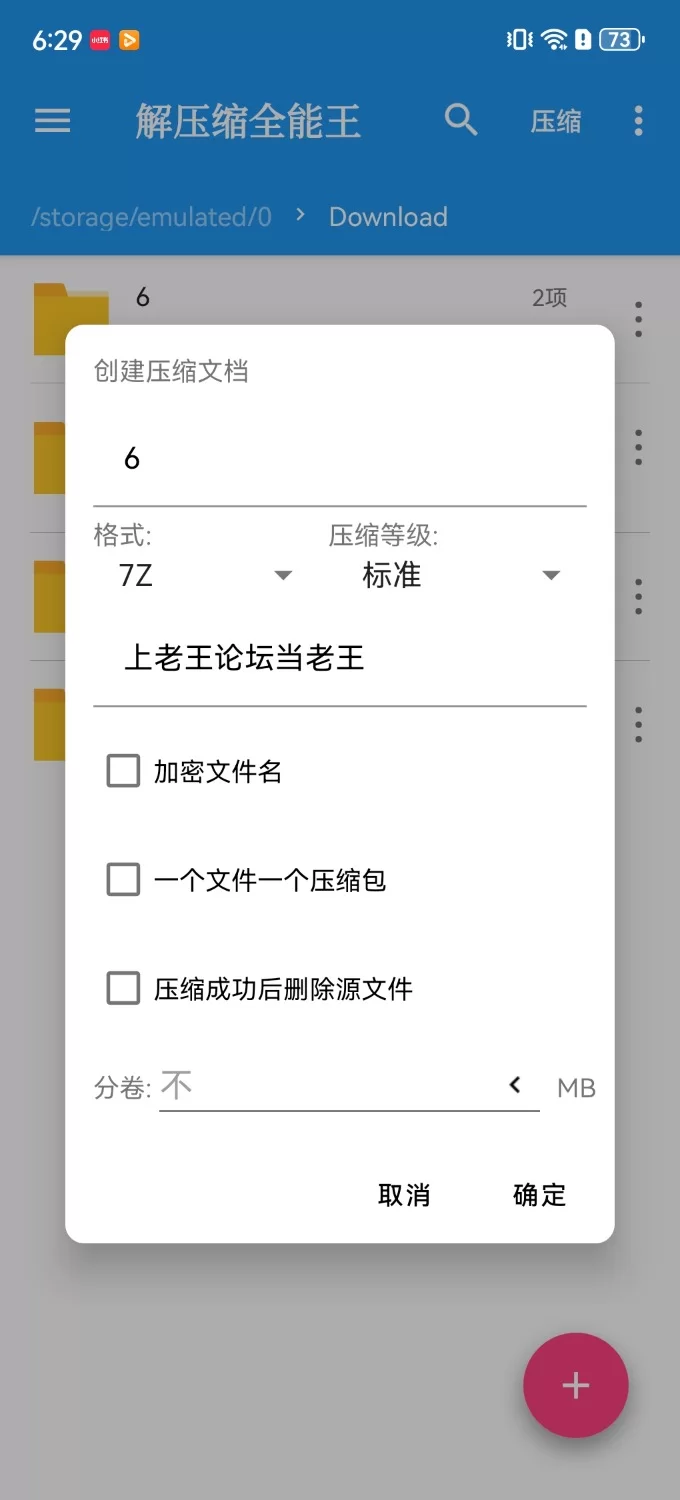Confirm with the 确定 button

[539, 1195]
